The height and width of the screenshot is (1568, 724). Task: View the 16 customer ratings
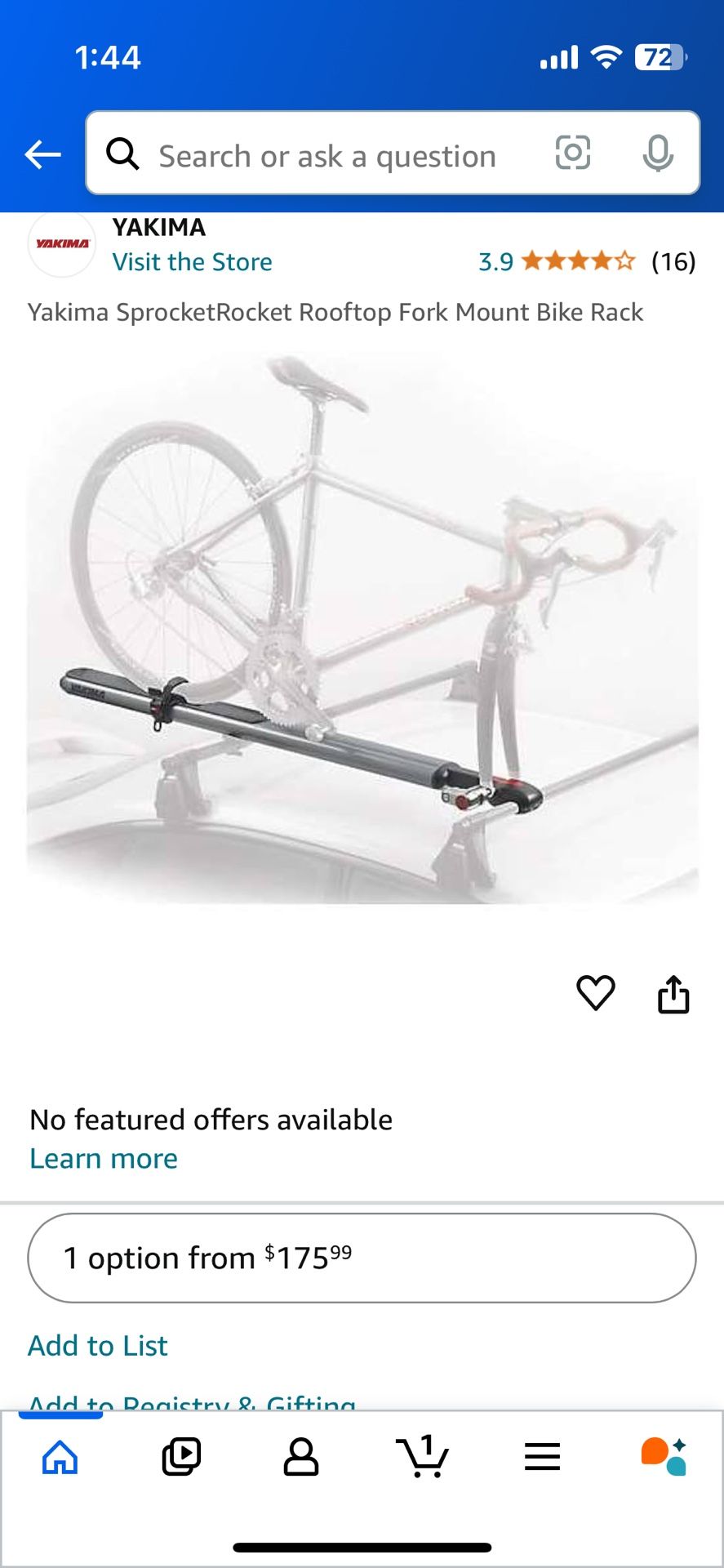(673, 261)
